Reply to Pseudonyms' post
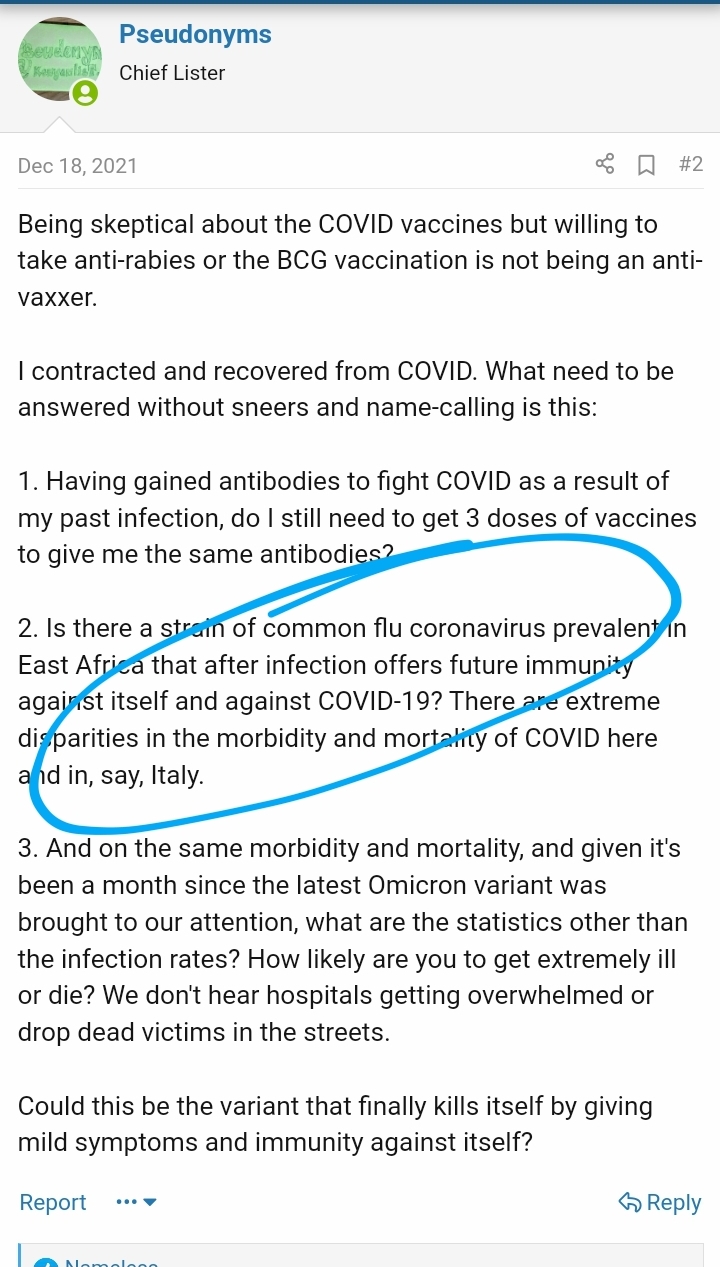The image size is (720, 1267). [660, 1202]
